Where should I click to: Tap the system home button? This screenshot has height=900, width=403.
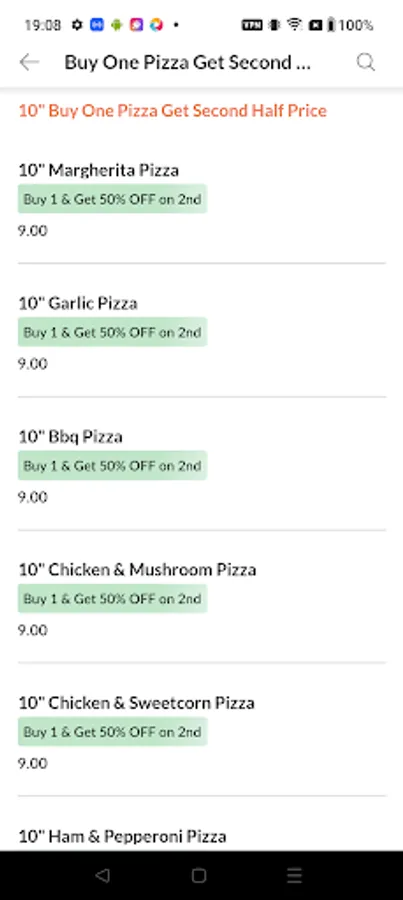199,875
